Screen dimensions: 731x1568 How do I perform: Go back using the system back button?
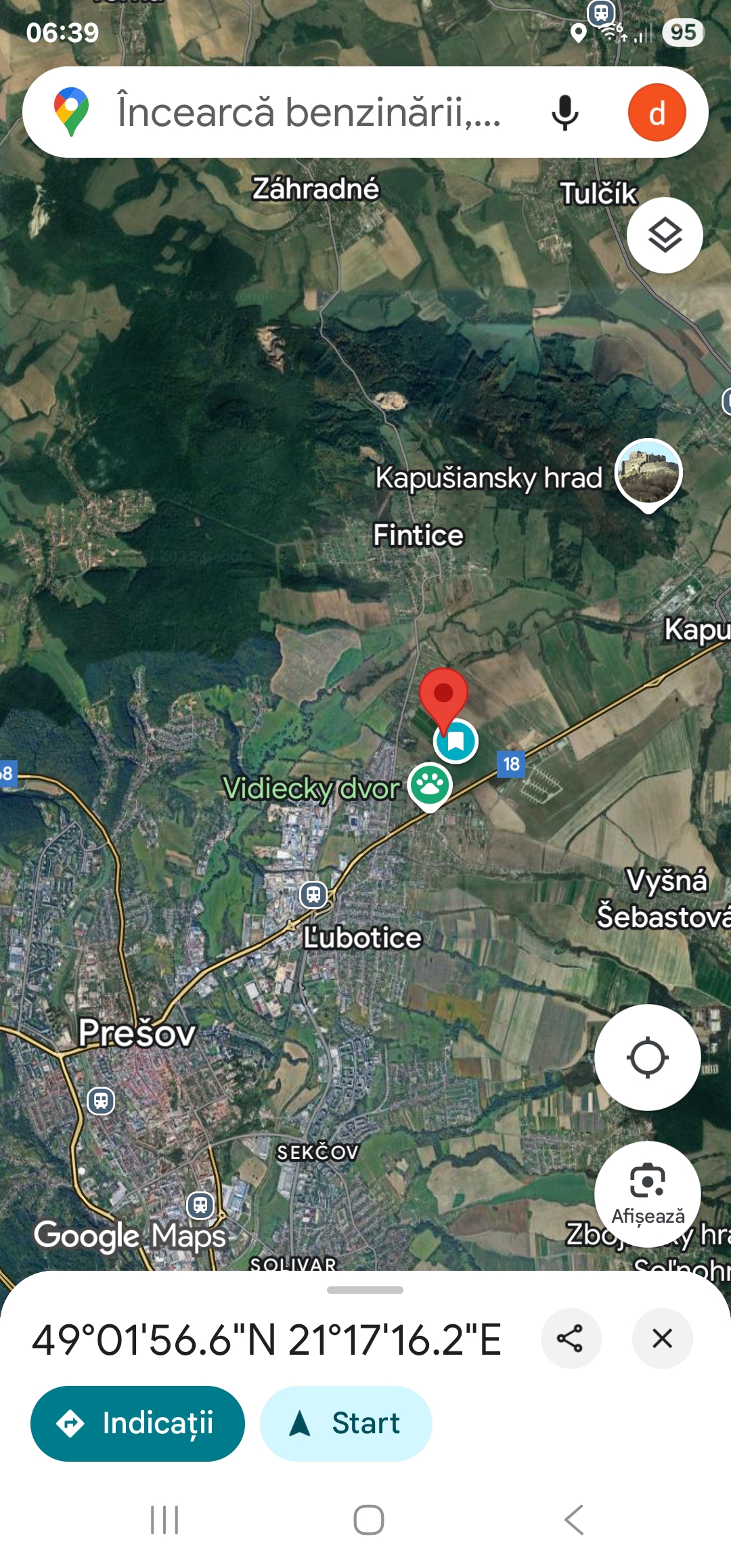coord(574,1520)
